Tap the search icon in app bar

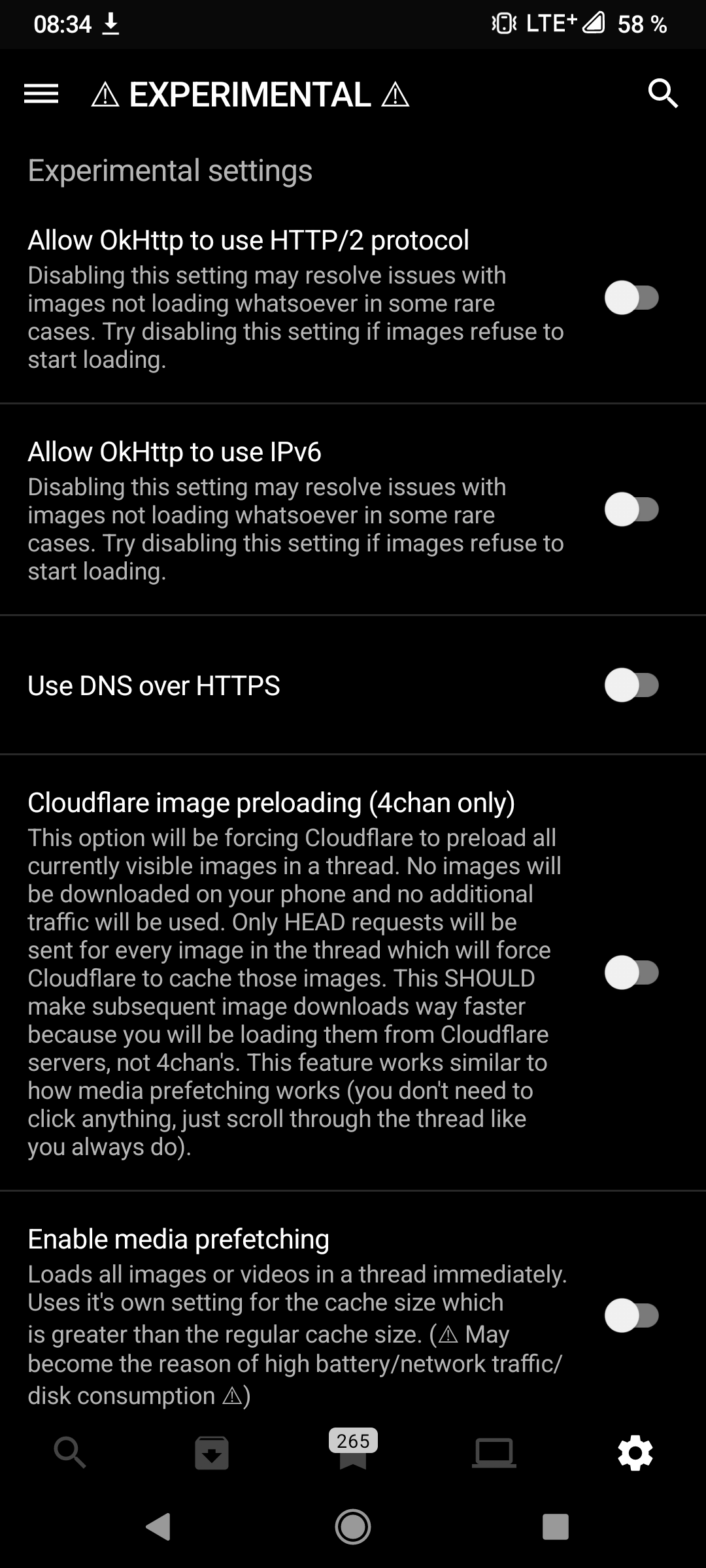point(662,94)
